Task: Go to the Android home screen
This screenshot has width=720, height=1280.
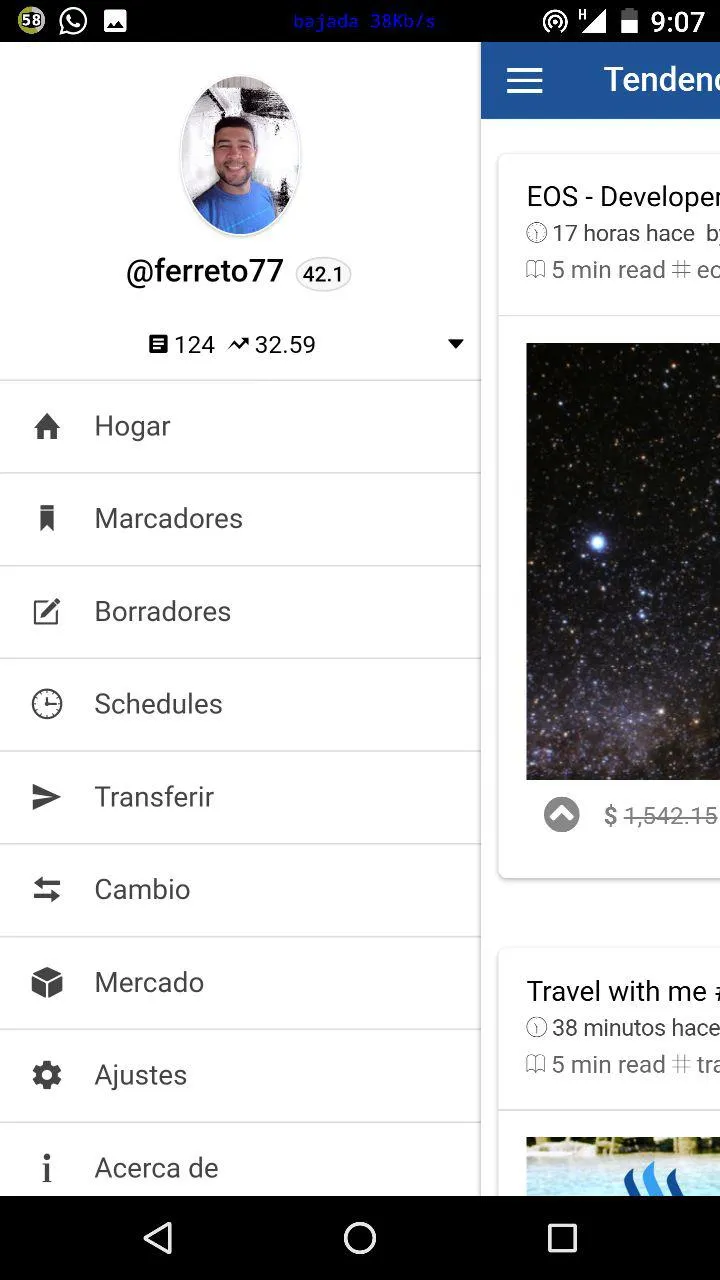Action: pos(360,1238)
